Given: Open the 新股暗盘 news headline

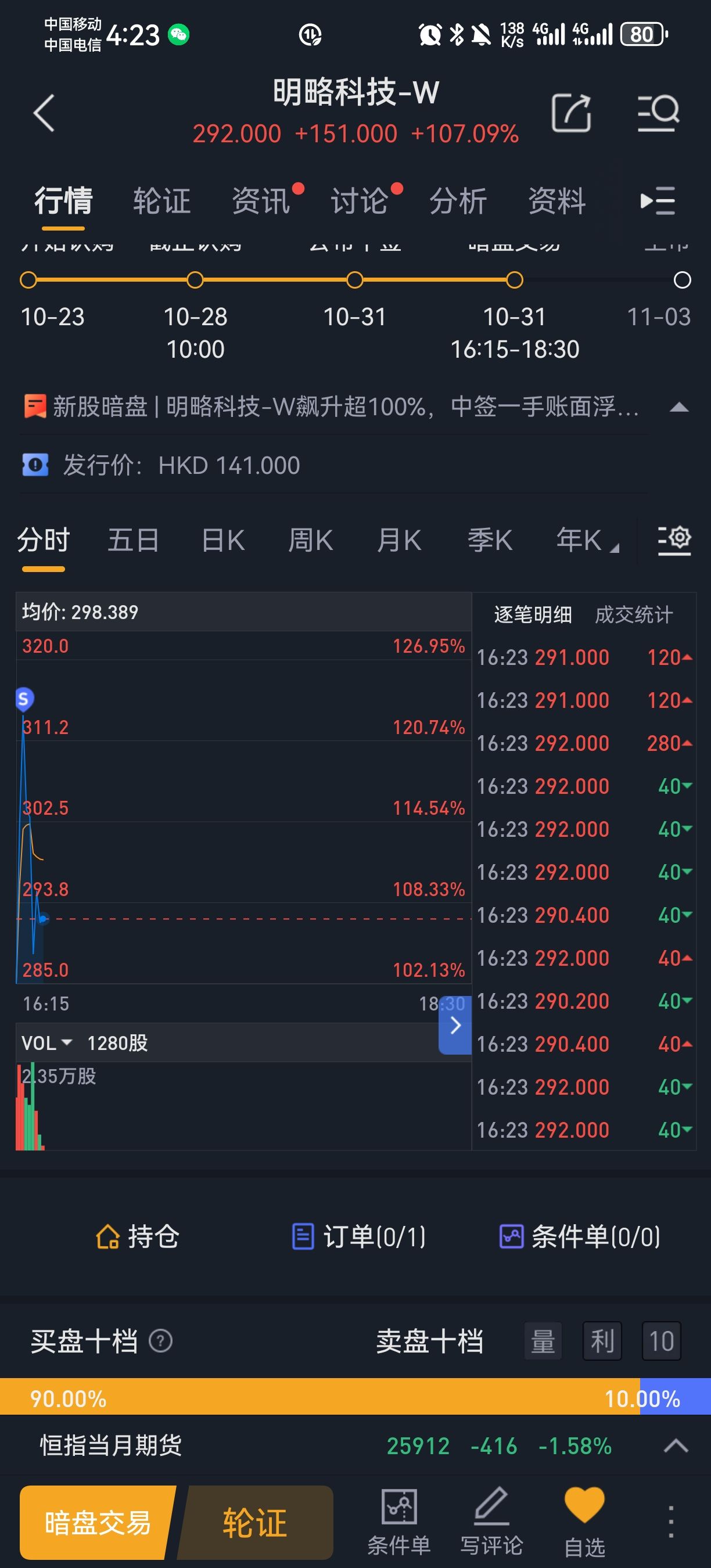Looking at the screenshot, I should 332,407.
